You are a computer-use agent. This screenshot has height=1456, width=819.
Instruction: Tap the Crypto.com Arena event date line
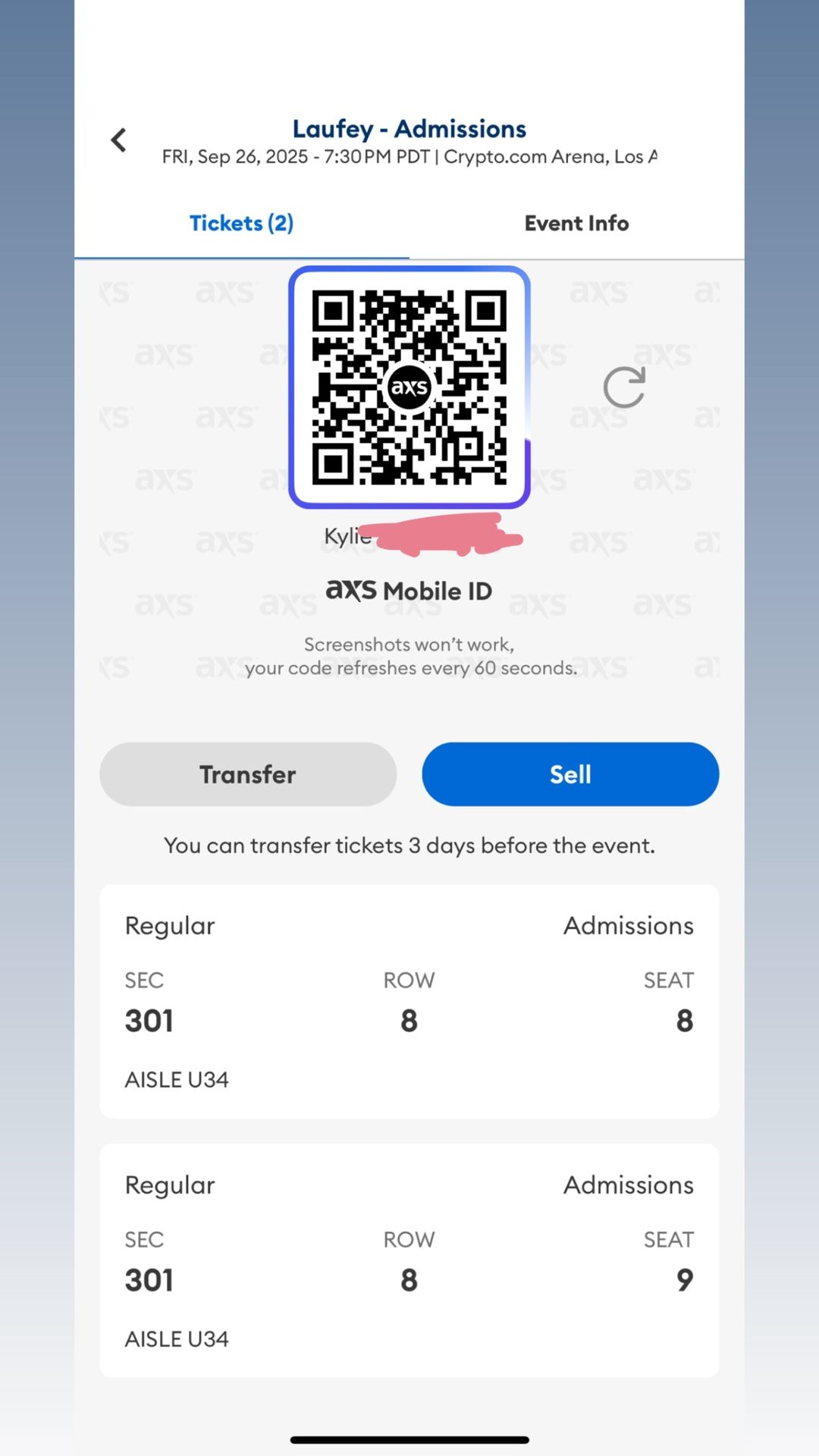pyautogui.click(x=411, y=156)
